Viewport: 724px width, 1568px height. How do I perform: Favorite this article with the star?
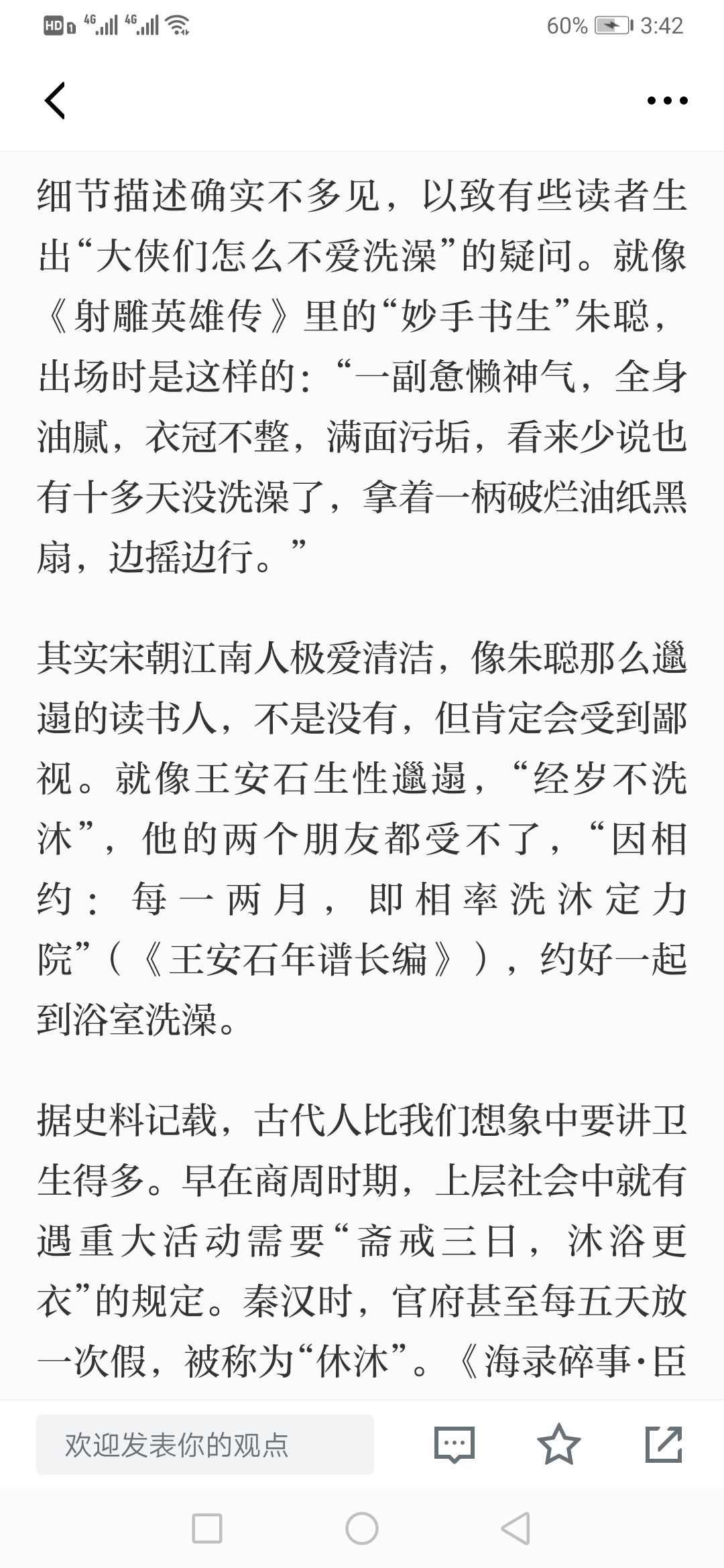pos(559,1444)
